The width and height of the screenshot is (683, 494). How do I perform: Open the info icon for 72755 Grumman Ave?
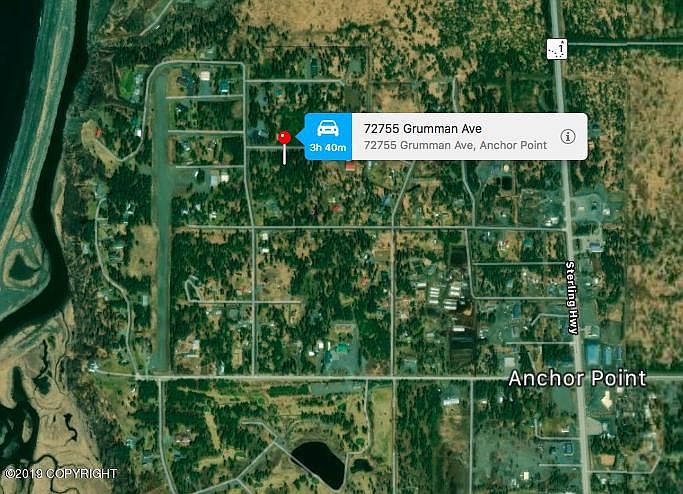(568, 137)
